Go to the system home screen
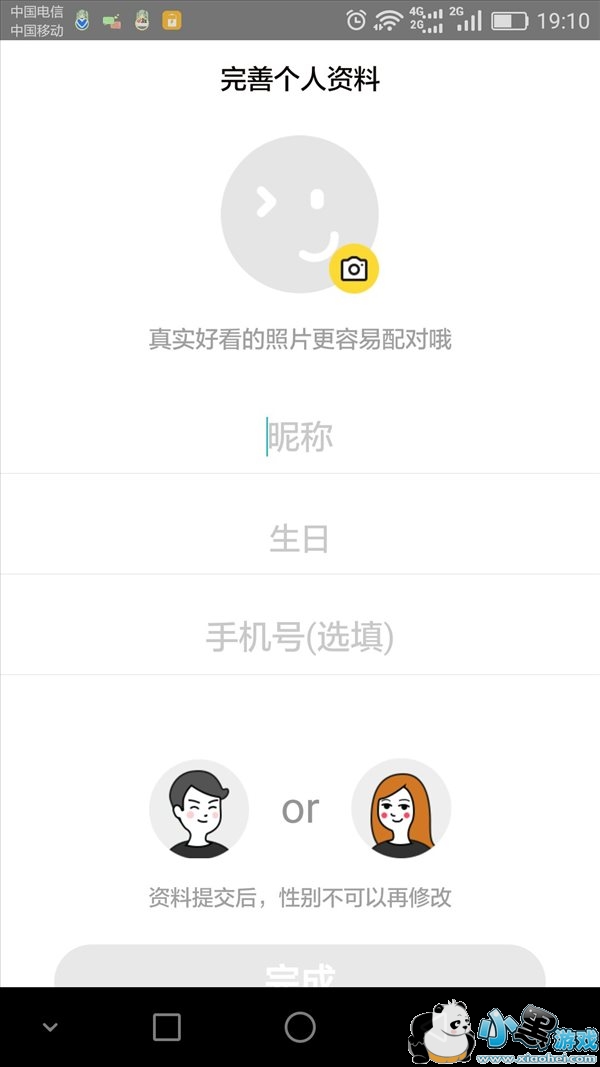This screenshot has width=600, height=1067. point(300,1027)
